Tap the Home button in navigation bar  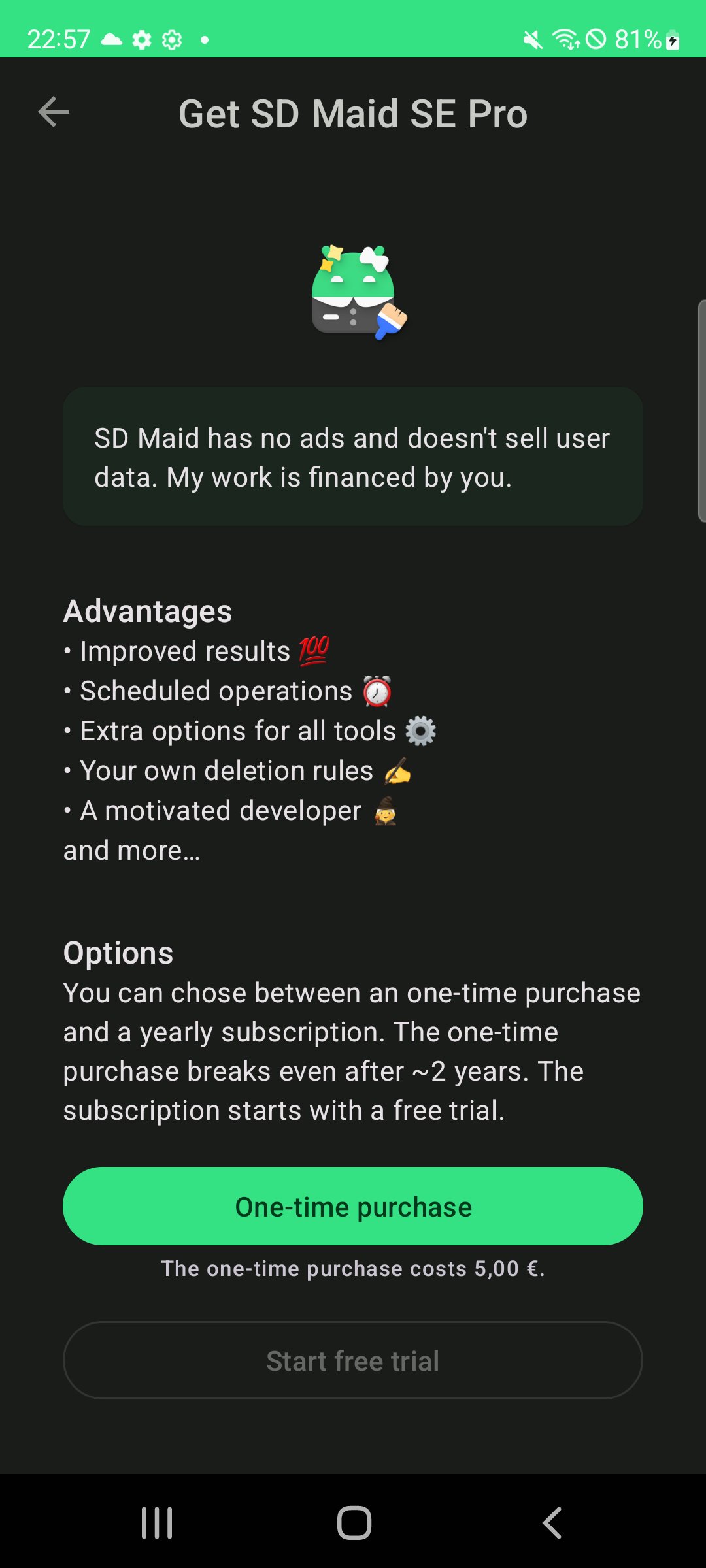coord(353,1522)
